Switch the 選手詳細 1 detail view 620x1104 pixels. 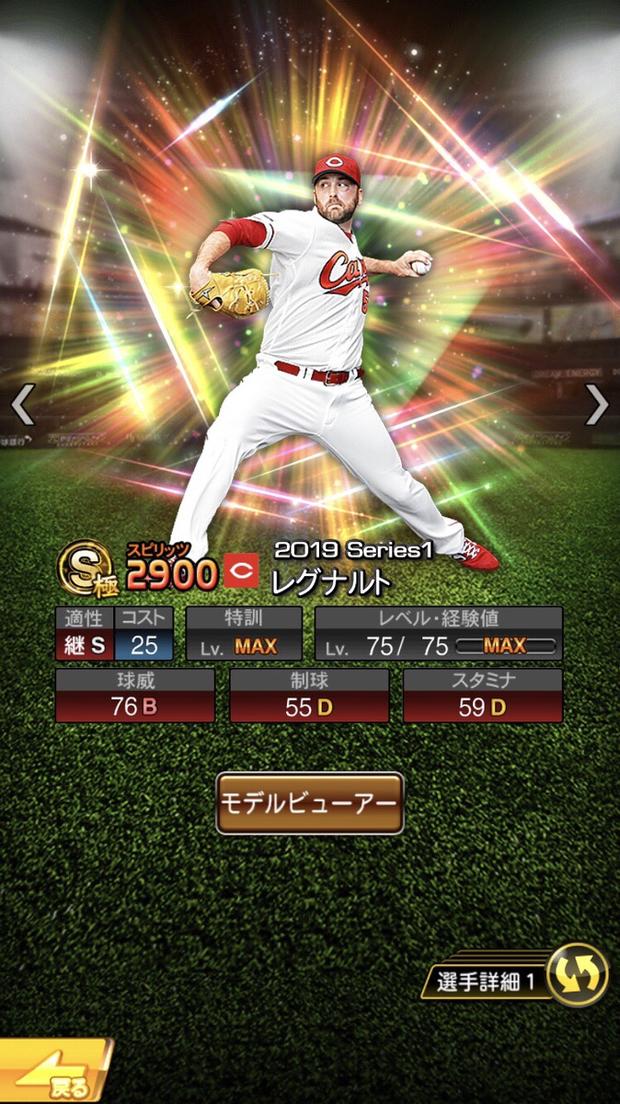point(578,974)
